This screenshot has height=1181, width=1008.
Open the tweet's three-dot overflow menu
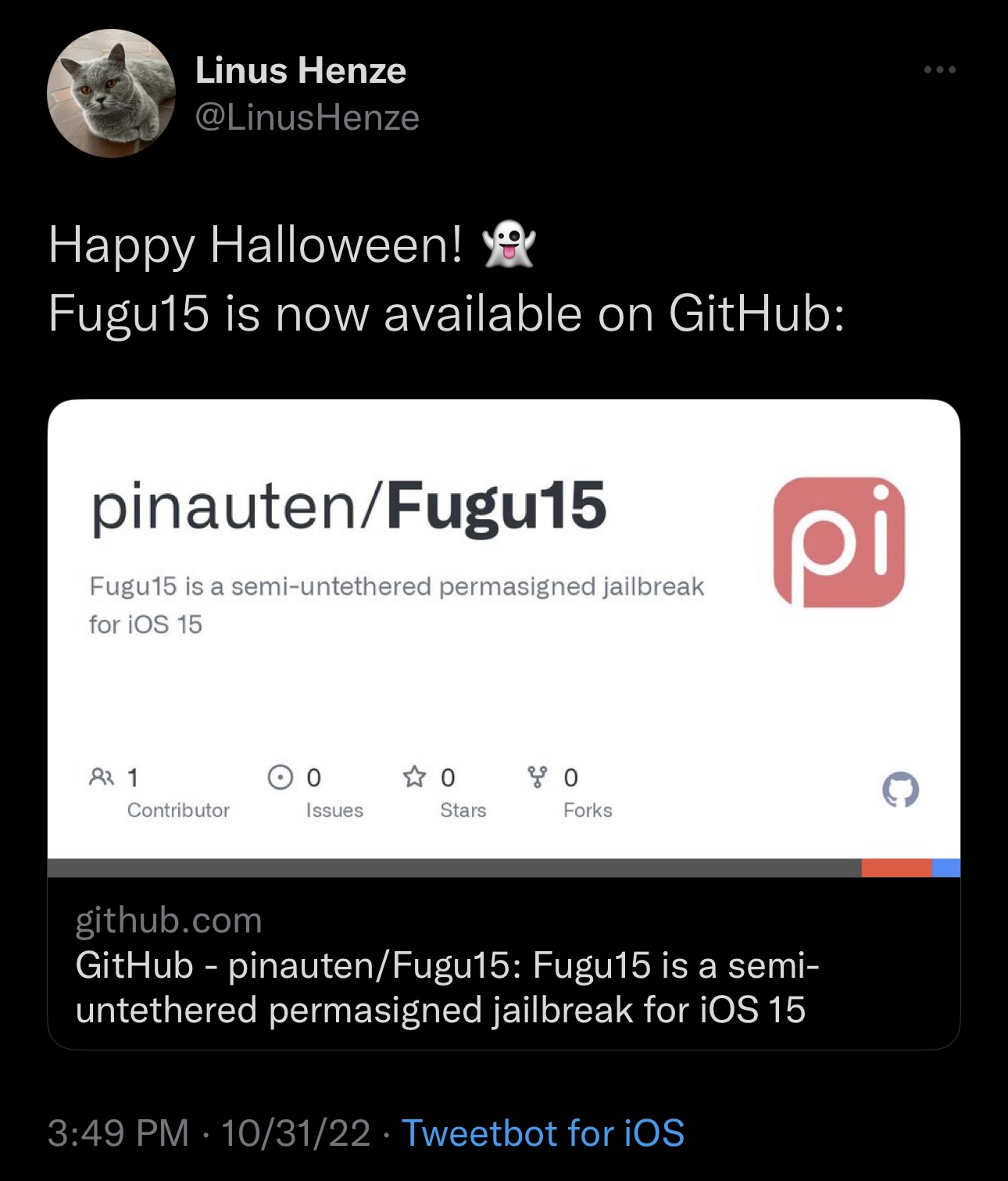pyautogui.click(x=939, y=70)
